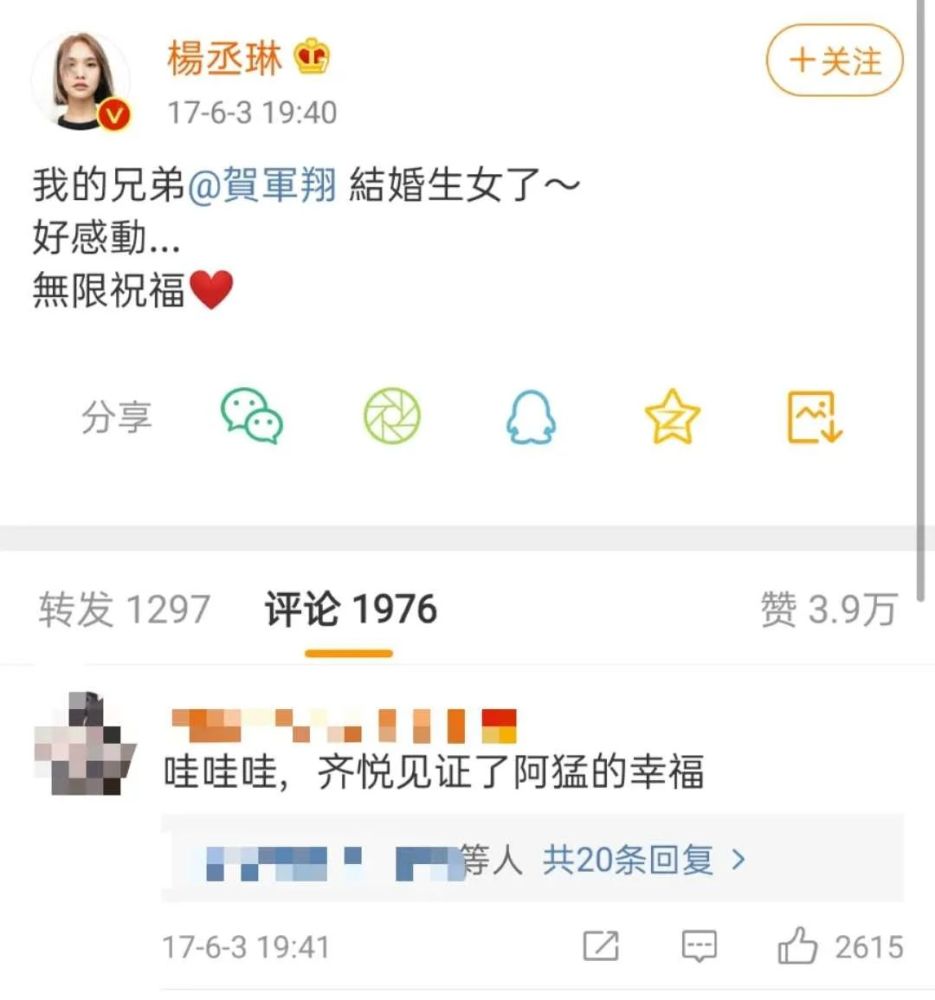Share the post to Qzone
This screenshot has height=1000, width=935.
pos(672,416)
